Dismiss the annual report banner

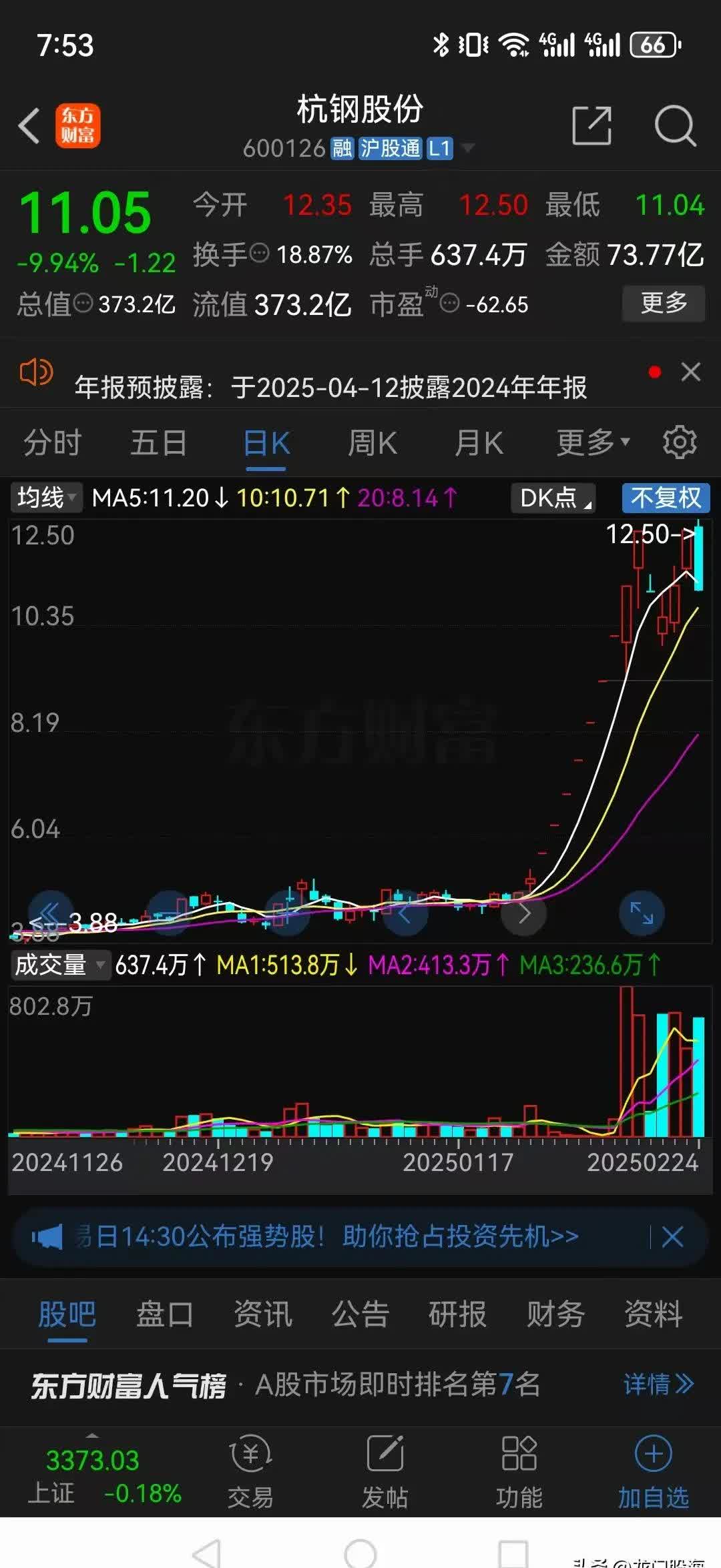[689, 373]
